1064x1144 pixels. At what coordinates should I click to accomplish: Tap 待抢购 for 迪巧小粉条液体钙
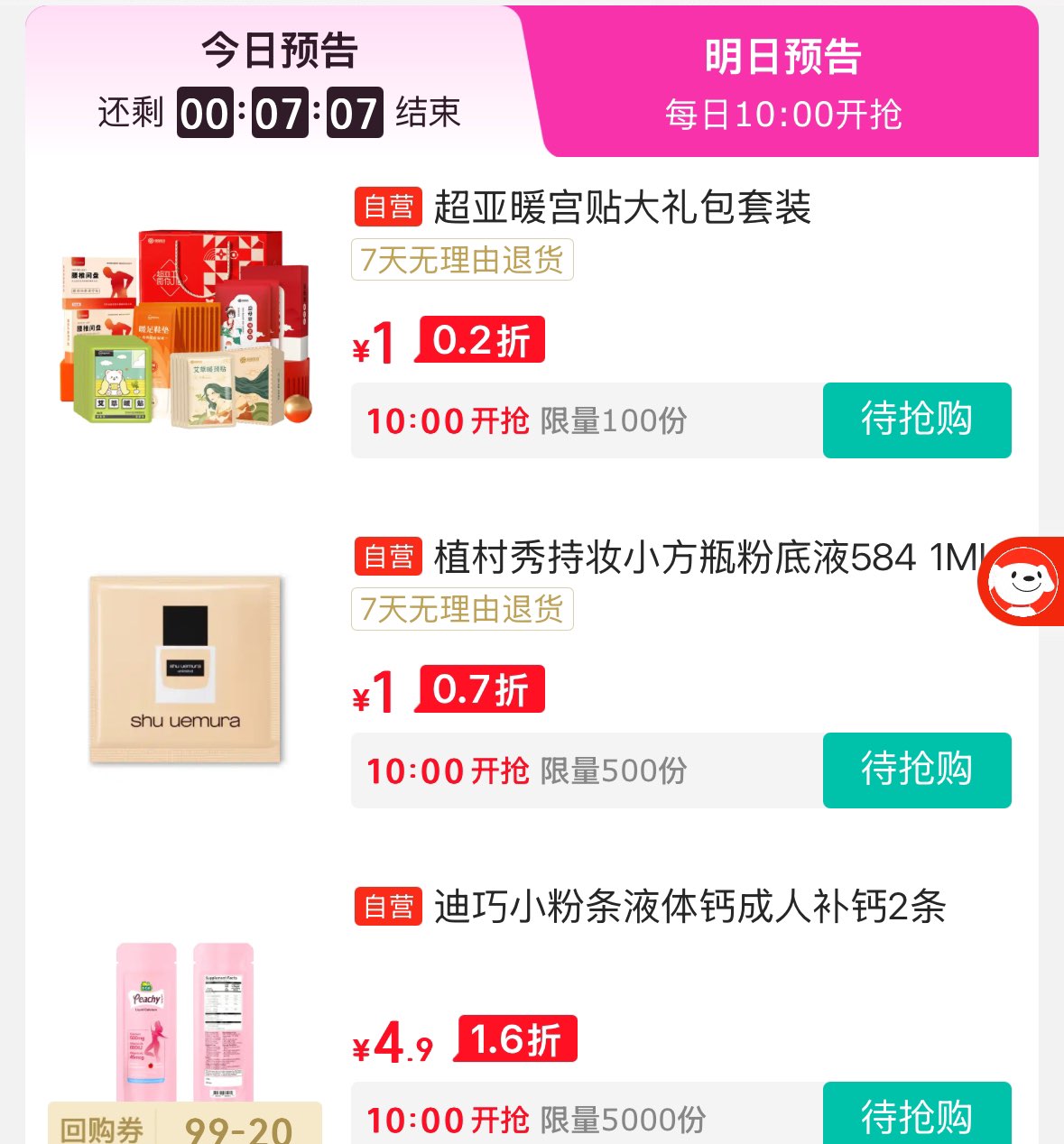point(917,1113)
